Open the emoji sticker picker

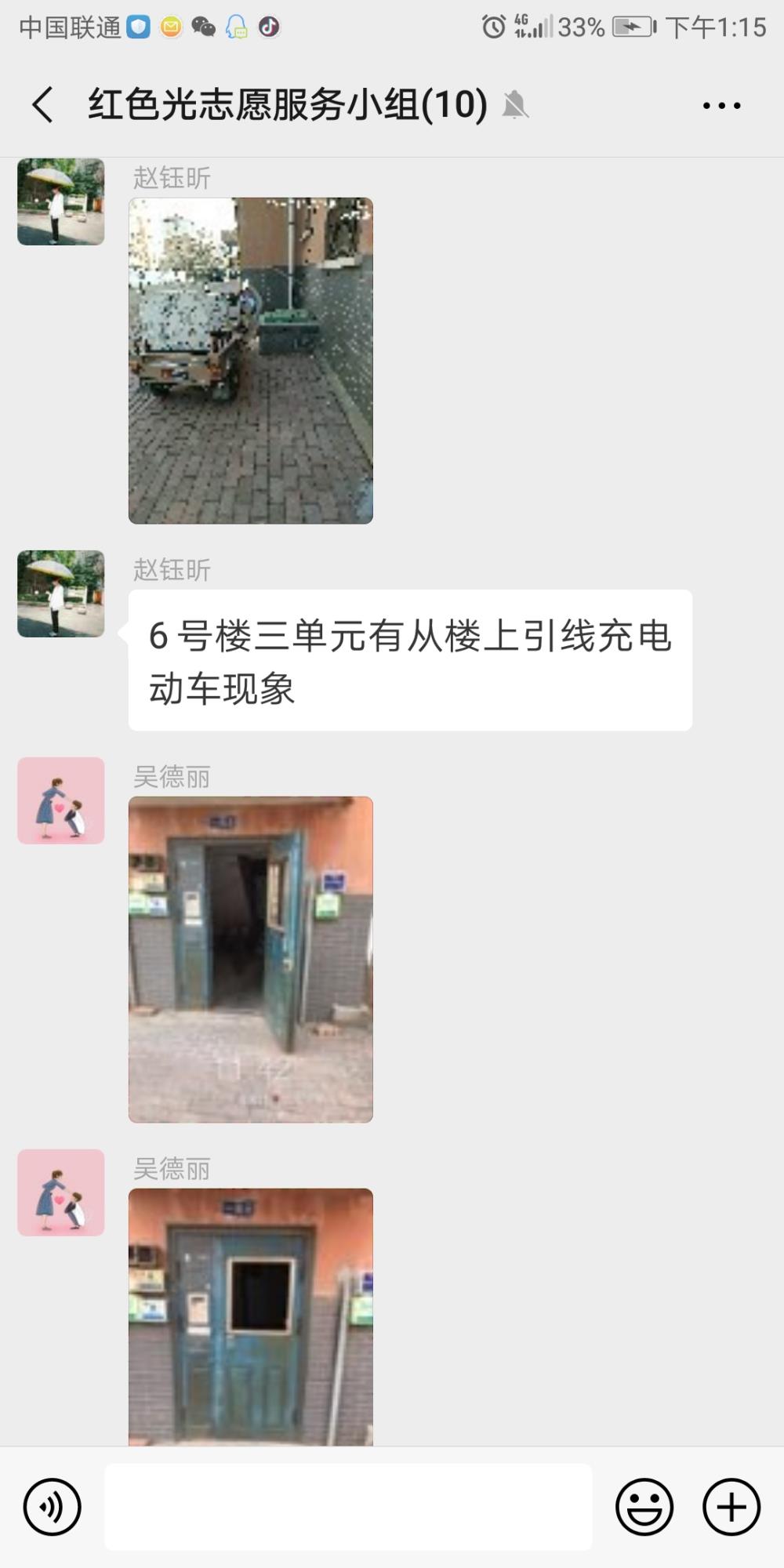(644, 1507)
